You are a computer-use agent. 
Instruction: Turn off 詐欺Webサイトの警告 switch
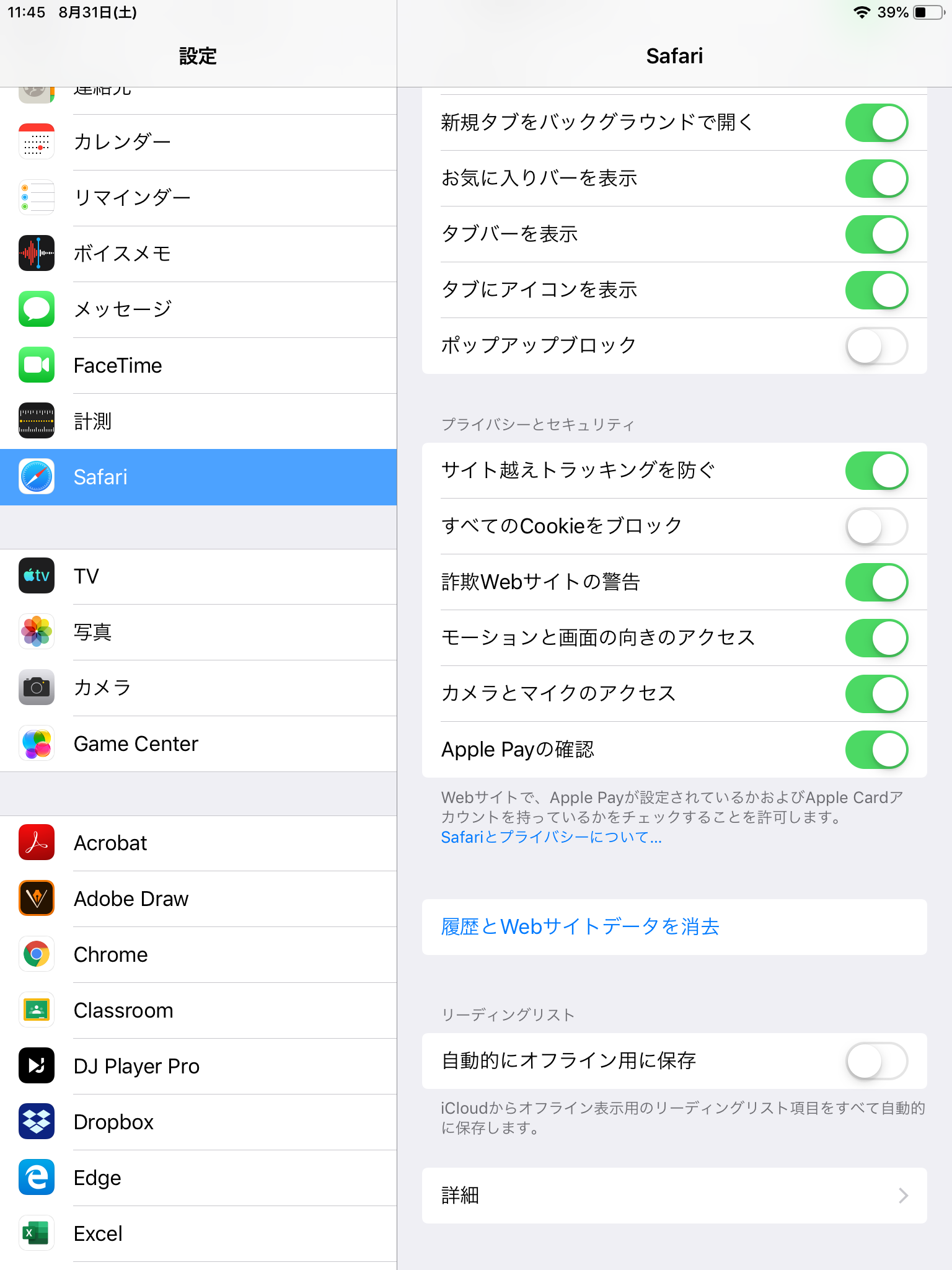pos(876,582)
